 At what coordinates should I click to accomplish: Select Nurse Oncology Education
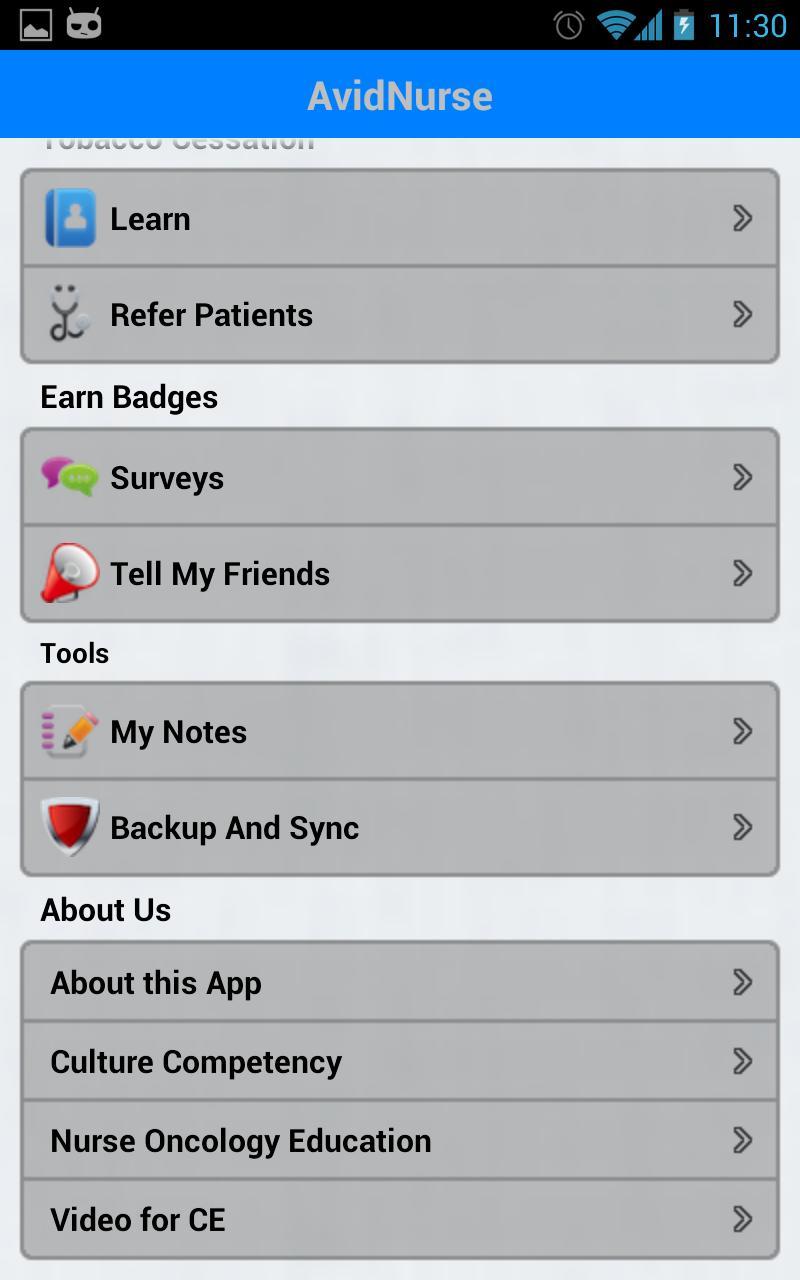(x=400, y=1141)
